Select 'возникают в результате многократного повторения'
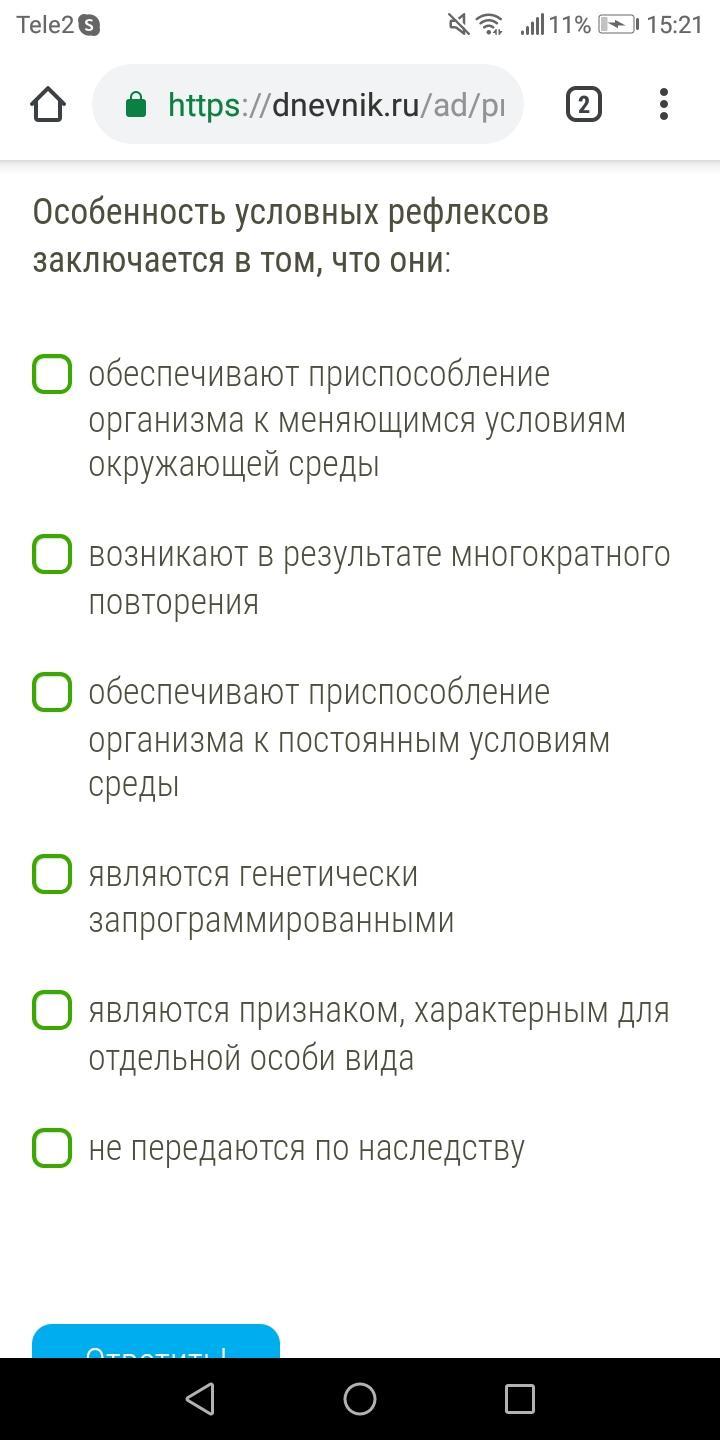Viewport: 720px width, 1440px height. pos(52,554)
